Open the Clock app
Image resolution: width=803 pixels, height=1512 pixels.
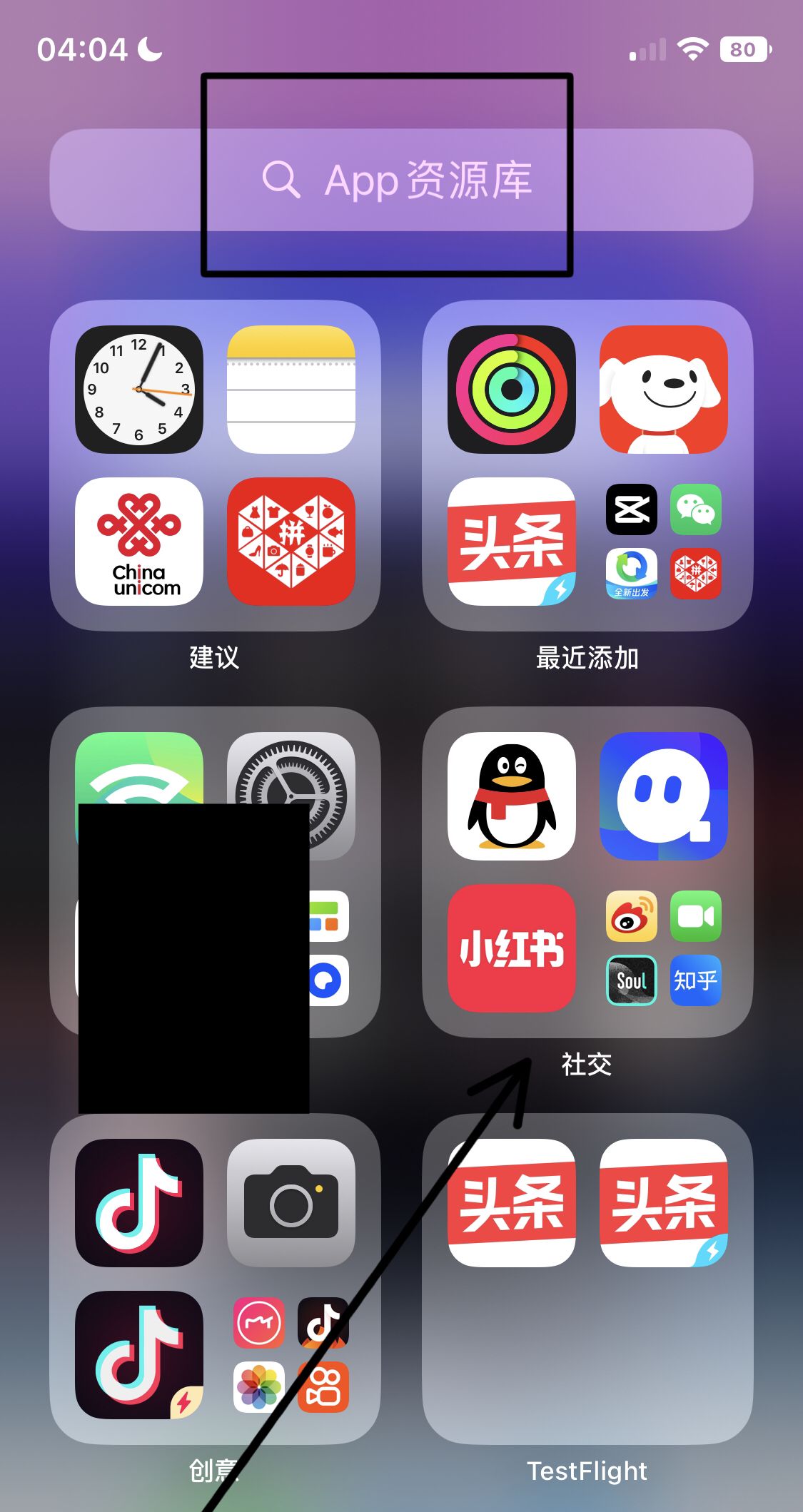click(x=139, y=390)
